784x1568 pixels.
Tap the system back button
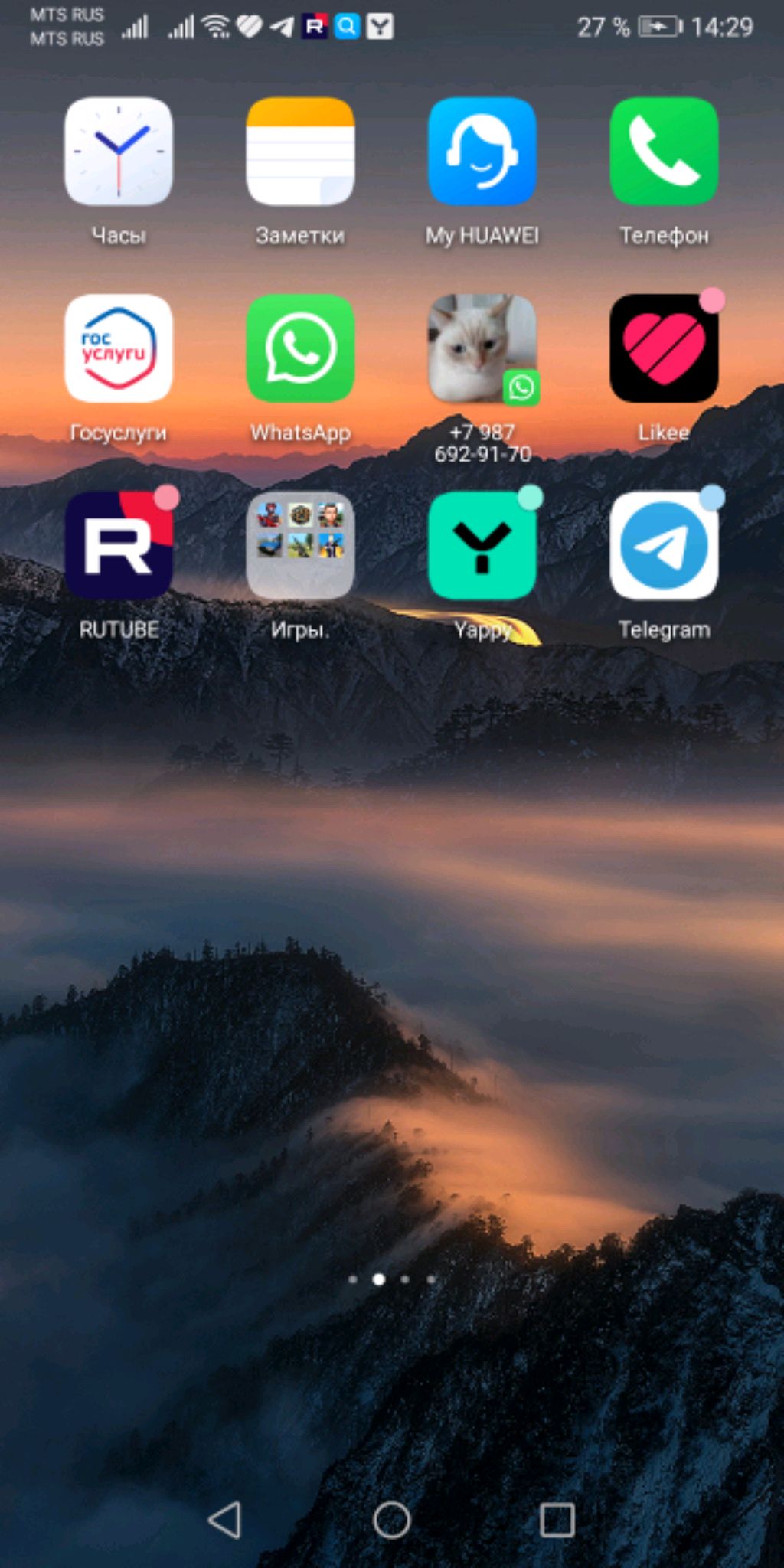tap(225, 1520)
